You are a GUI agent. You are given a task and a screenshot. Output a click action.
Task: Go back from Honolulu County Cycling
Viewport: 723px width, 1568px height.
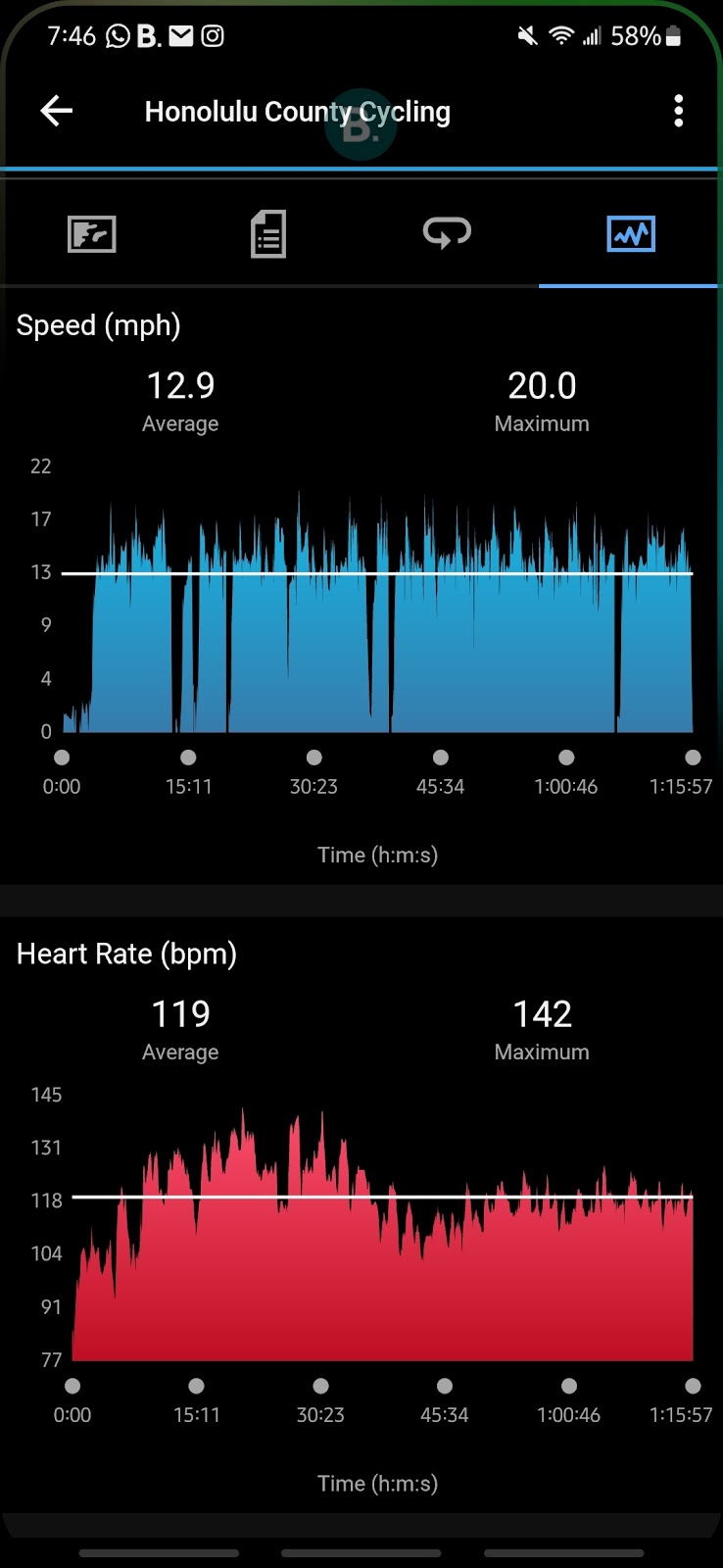point(57,112)
